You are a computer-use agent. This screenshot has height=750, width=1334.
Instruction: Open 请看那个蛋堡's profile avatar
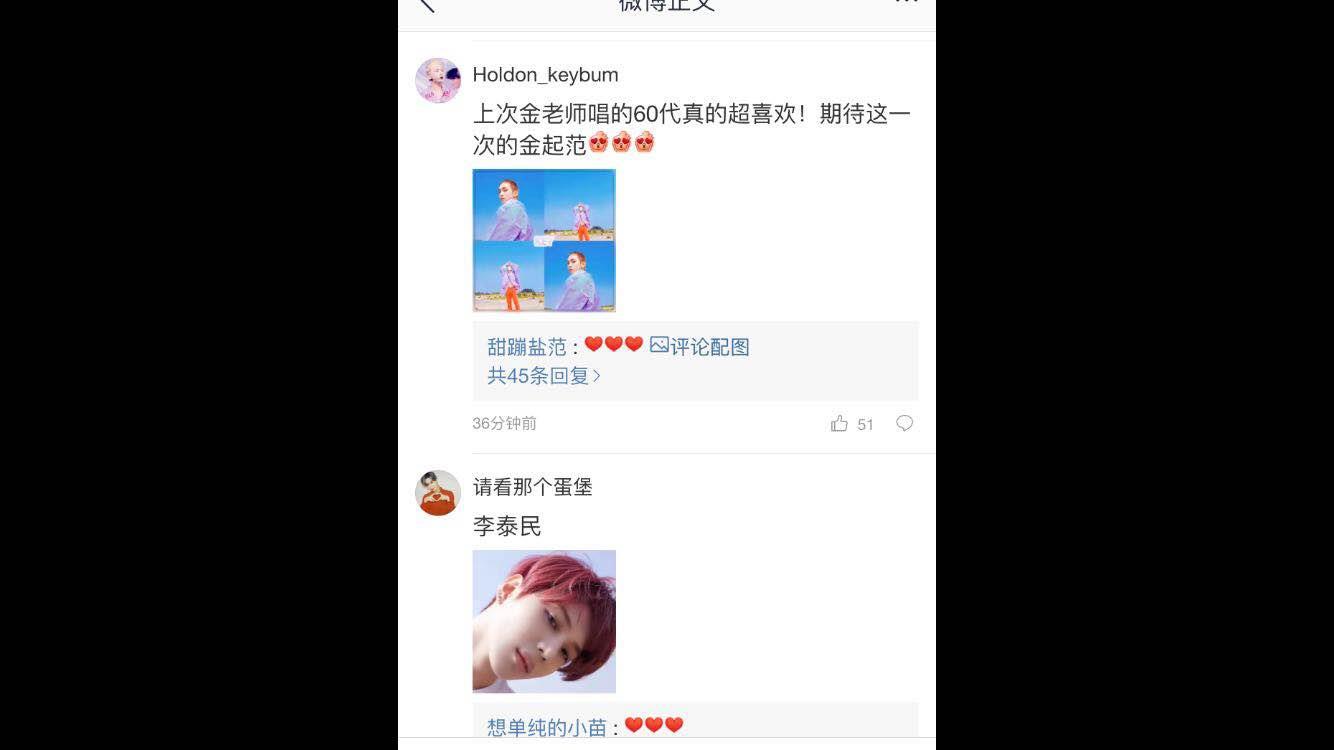438,493
